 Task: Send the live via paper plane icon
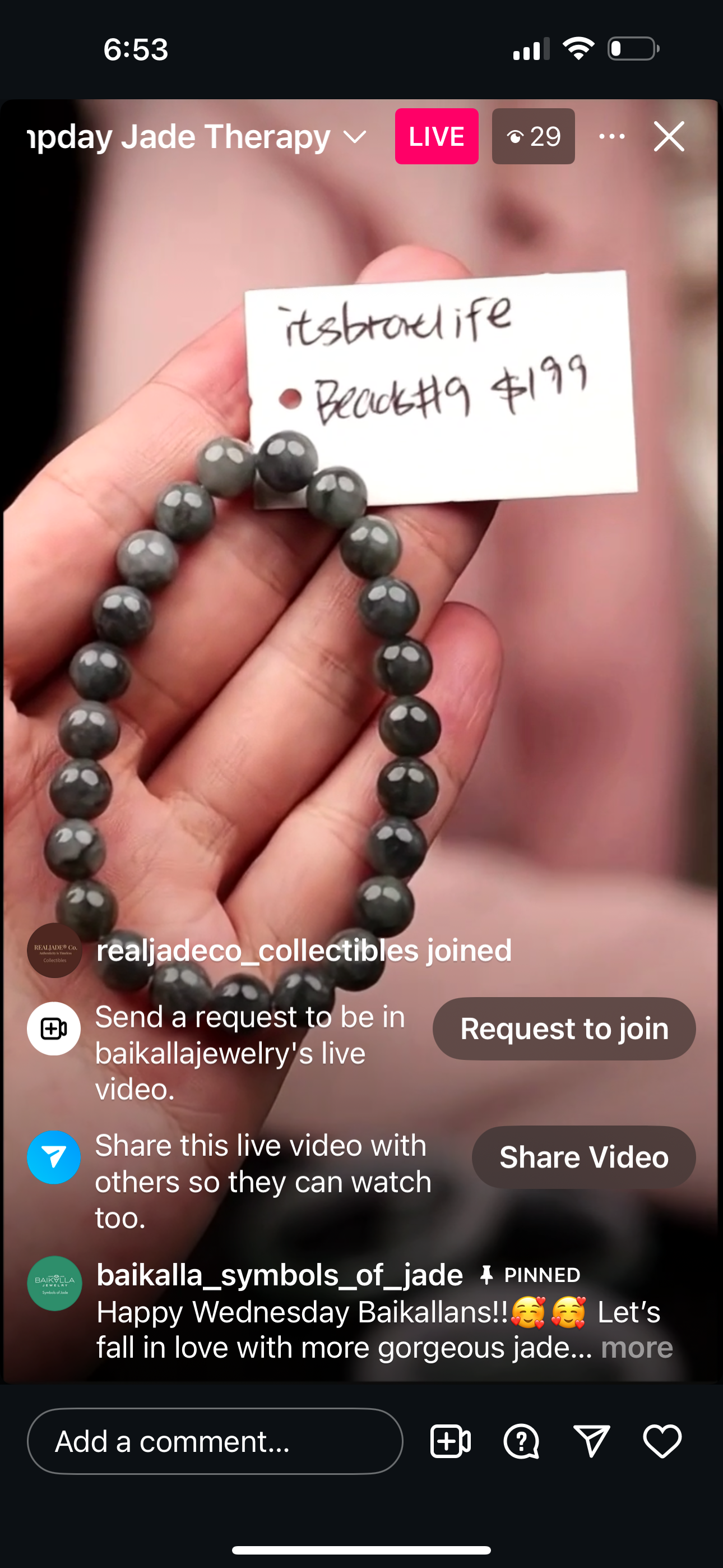(x=591, y=1441)
